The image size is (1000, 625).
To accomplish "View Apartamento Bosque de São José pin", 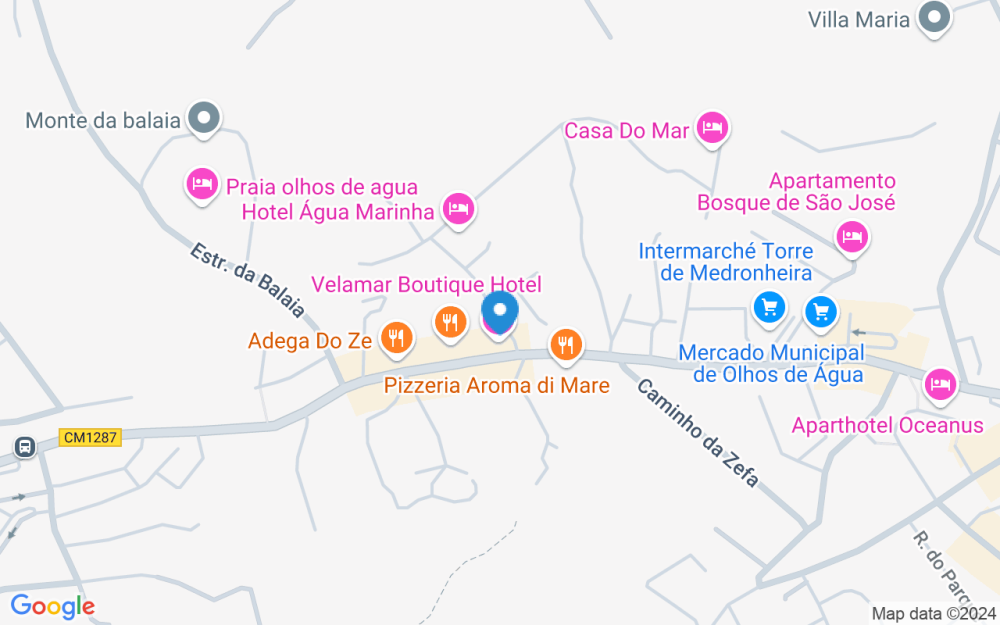I will tap(852, 239).
